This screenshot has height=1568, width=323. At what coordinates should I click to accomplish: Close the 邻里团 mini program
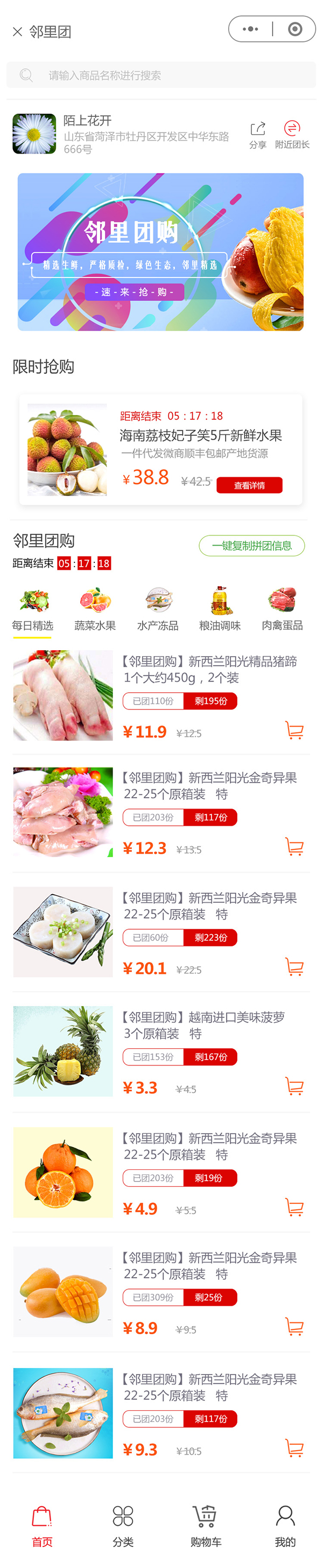(x=17, y=32)
